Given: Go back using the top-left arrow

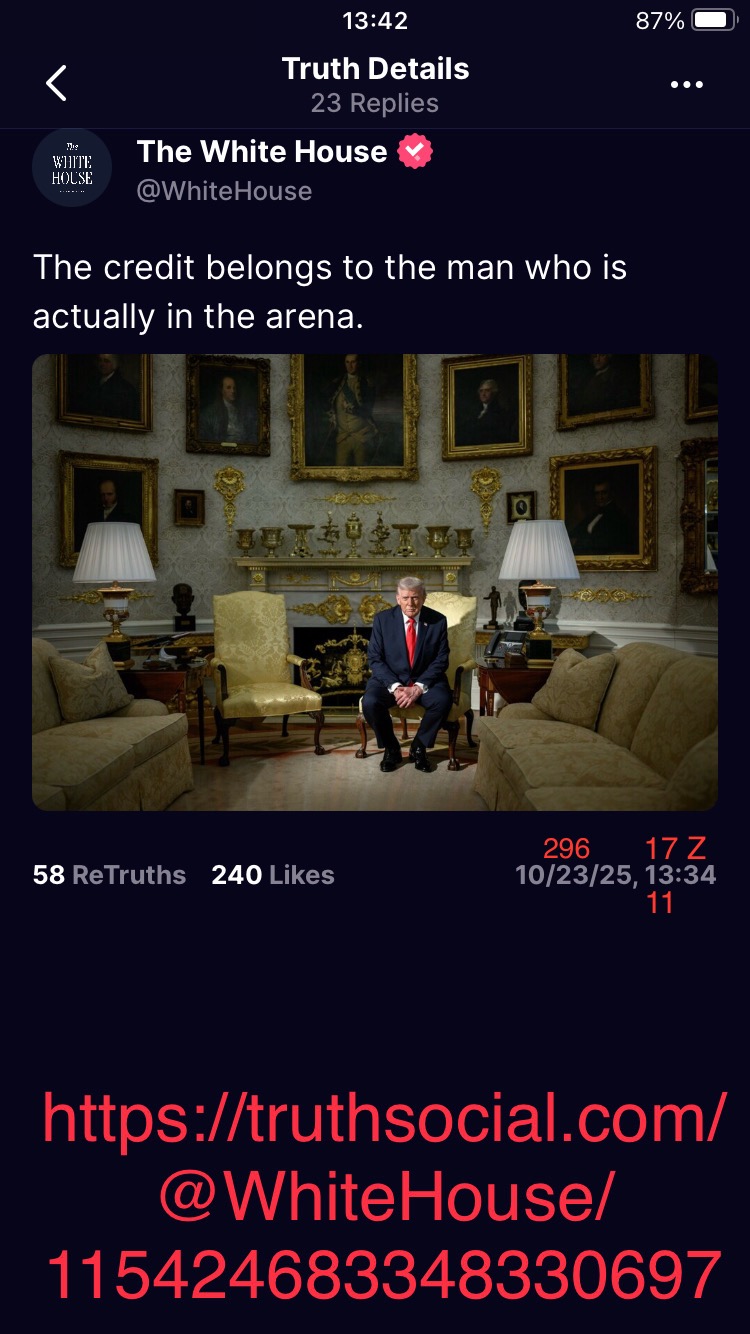Looking at the screenshot, I should pos(56,84).
